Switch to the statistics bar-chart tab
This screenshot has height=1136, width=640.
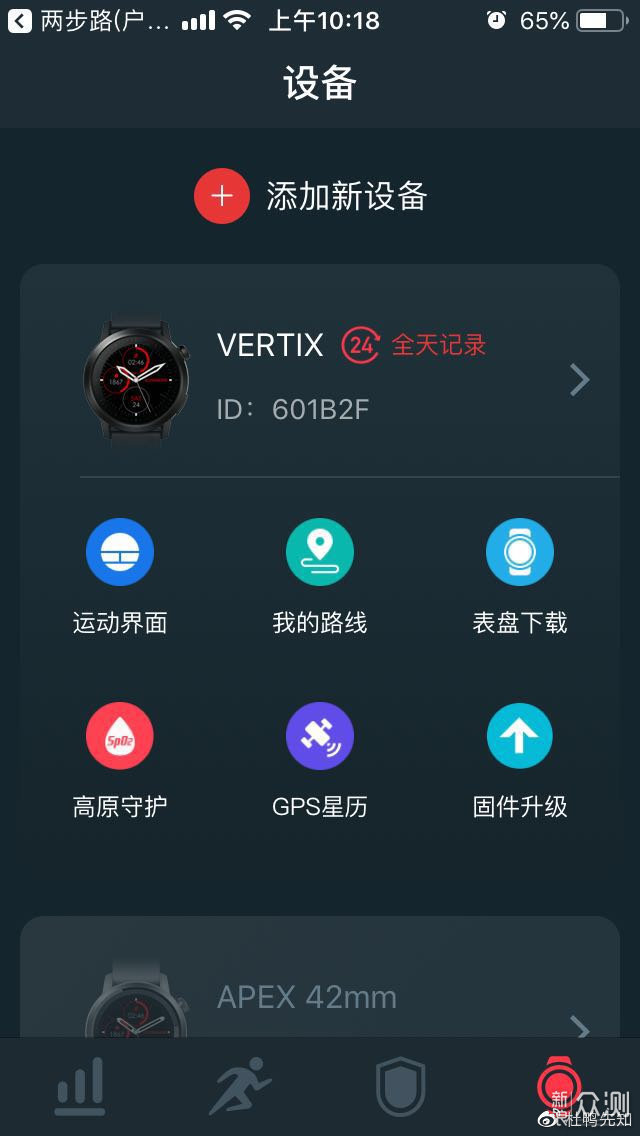pyautogui.click(x=80, y=1088)
